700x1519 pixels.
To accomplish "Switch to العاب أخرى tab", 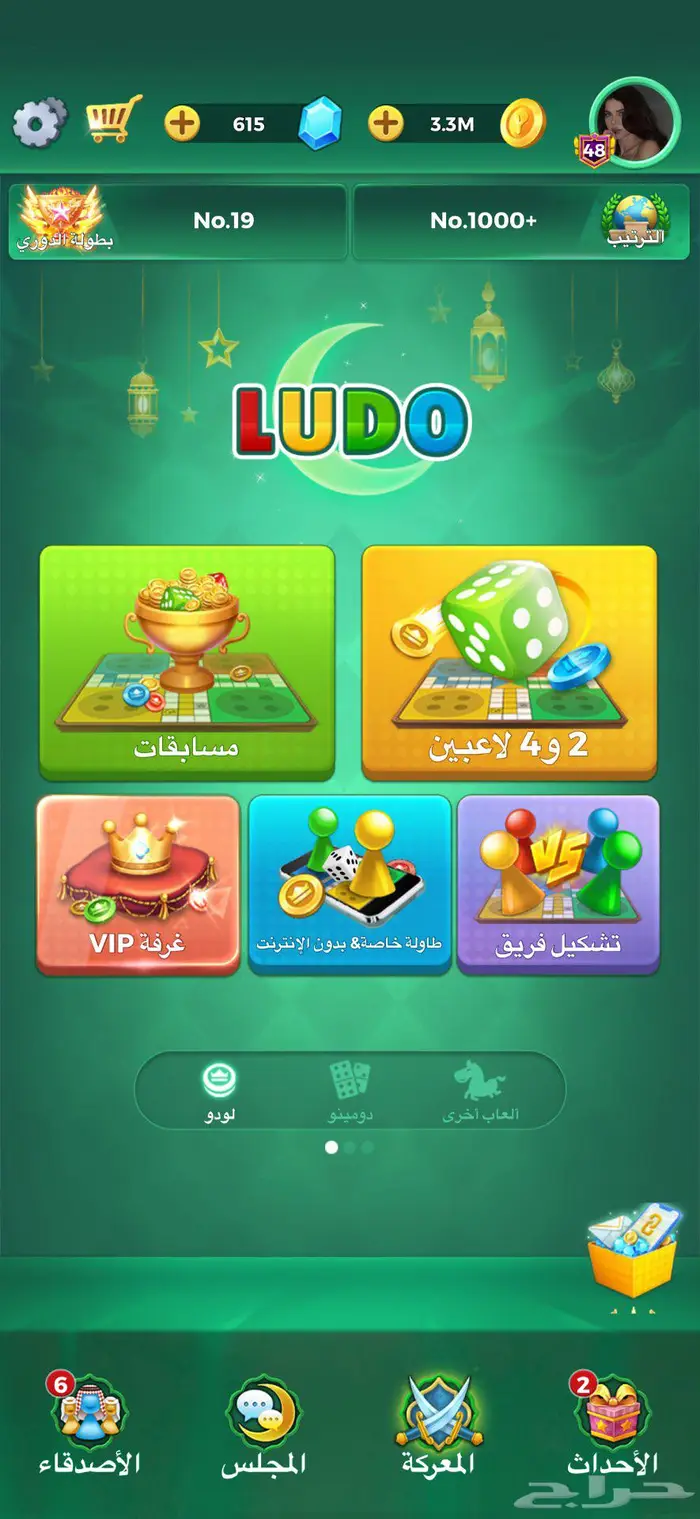I will (480, 1092).
